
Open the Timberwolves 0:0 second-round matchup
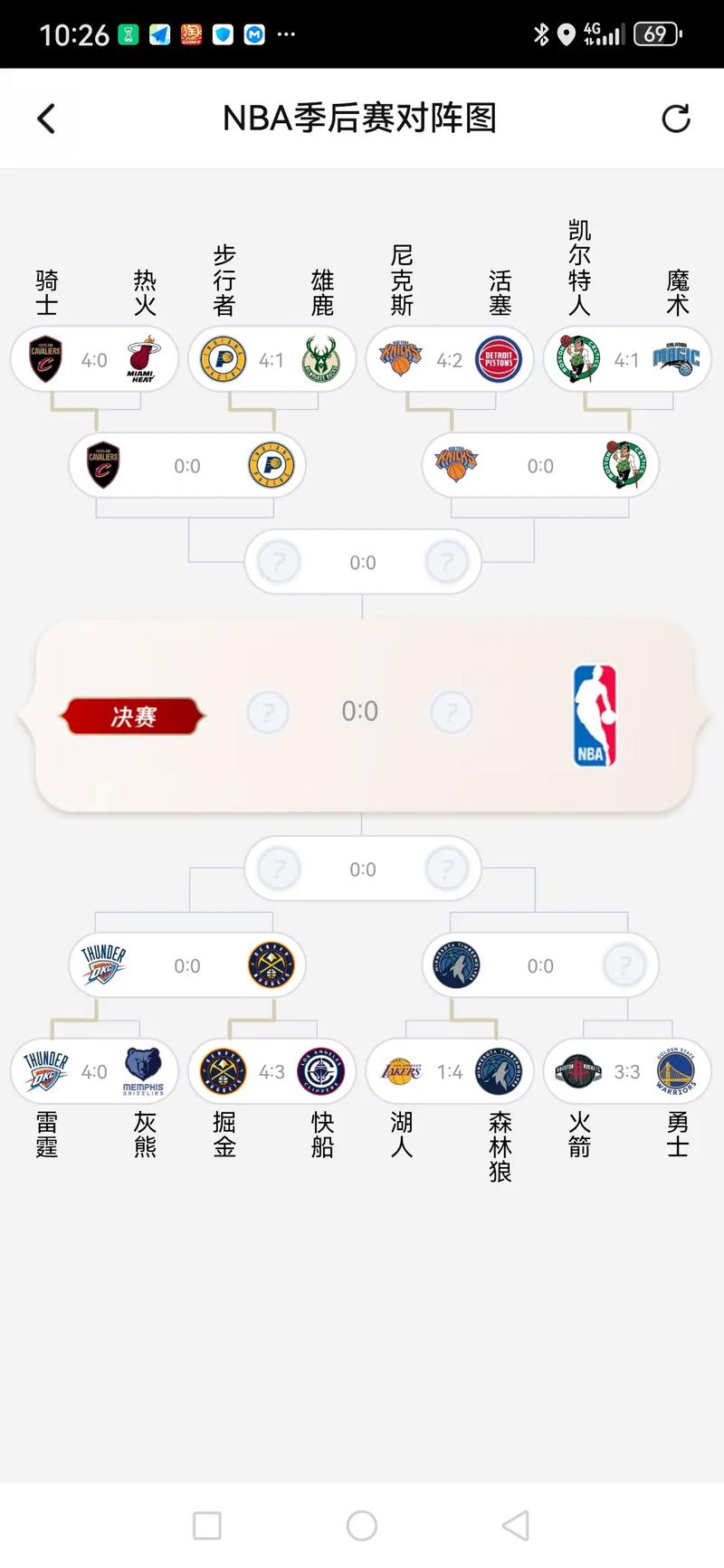click(x=540, y=965)
